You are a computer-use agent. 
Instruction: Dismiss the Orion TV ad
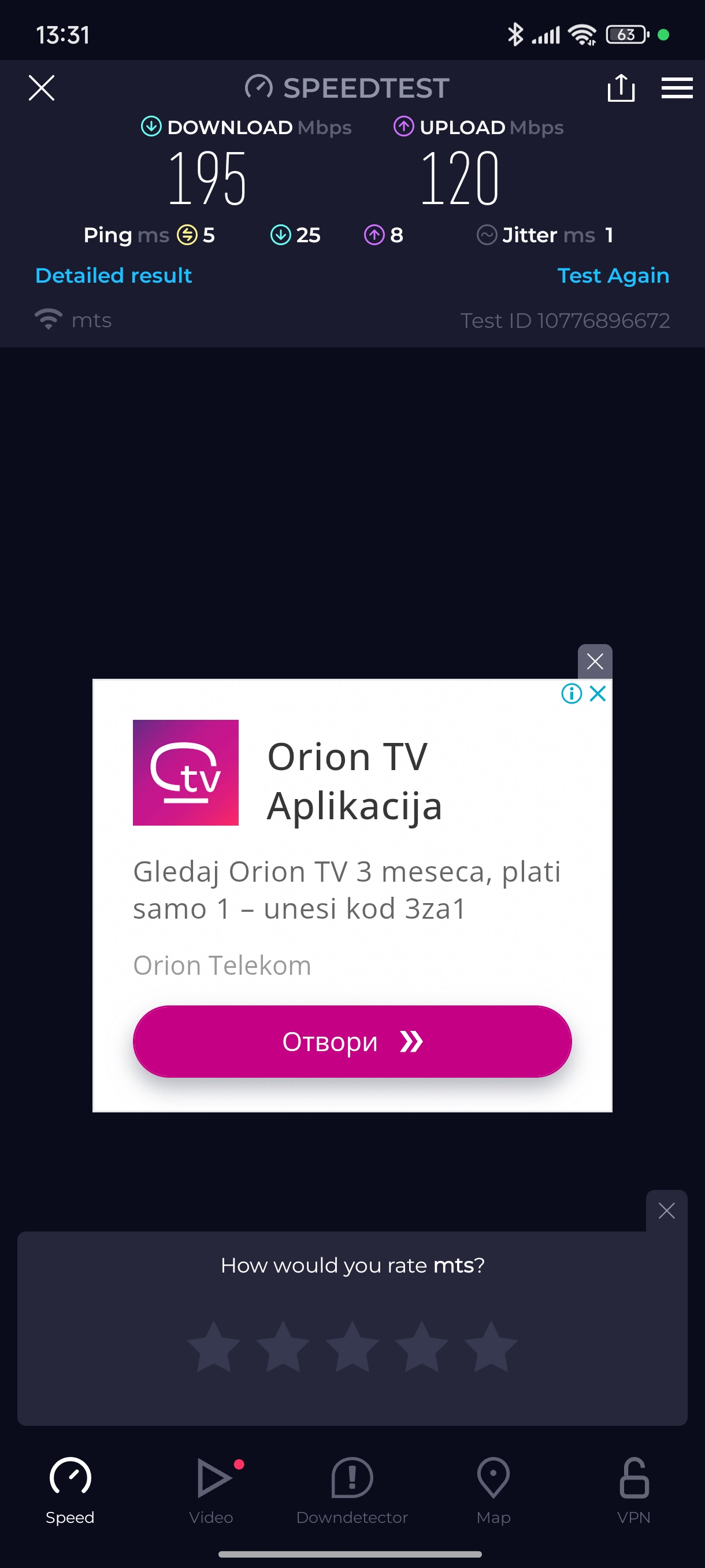pos(594,661)
